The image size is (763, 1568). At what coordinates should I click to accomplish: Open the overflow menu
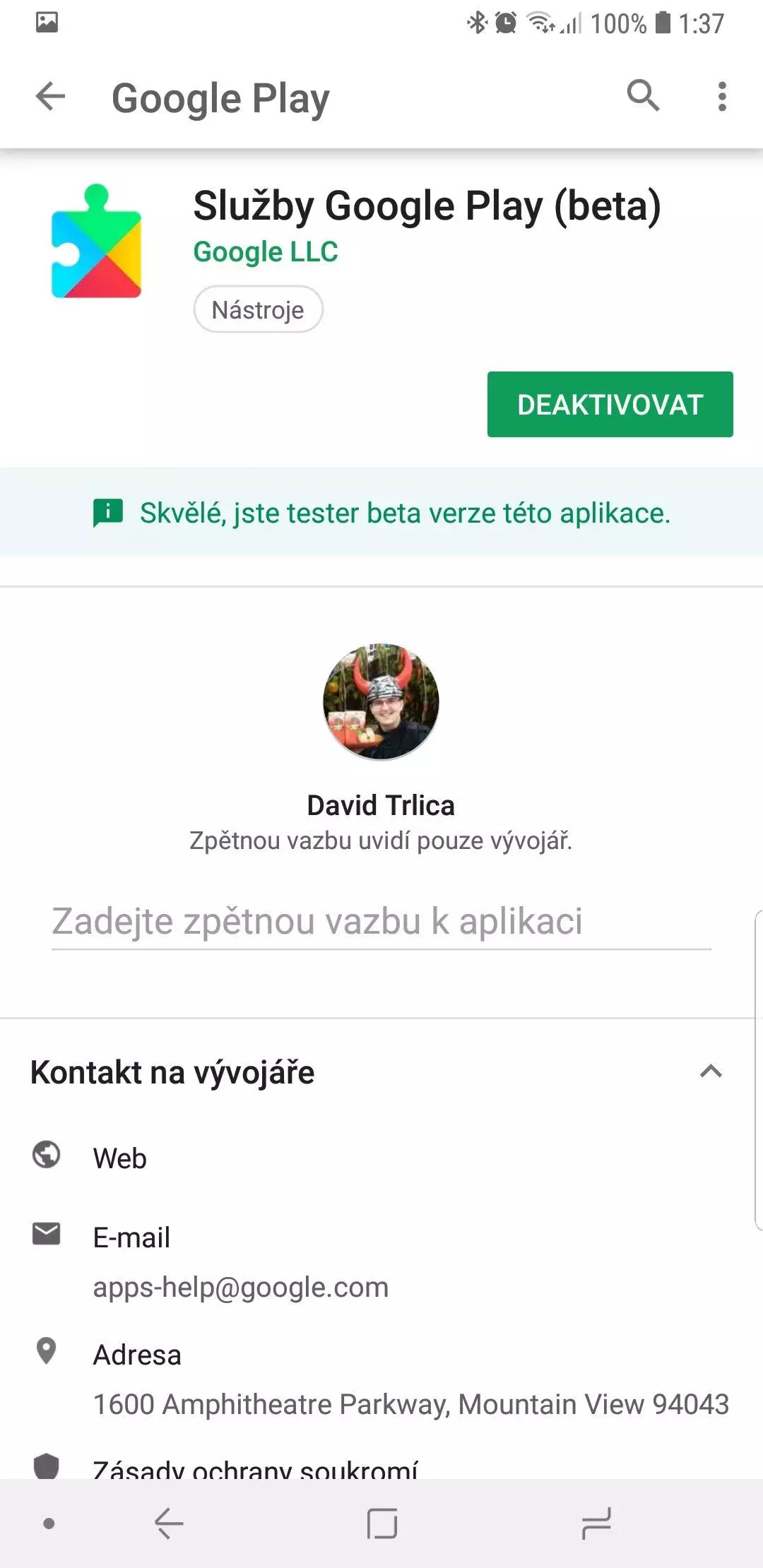[721, 97]
